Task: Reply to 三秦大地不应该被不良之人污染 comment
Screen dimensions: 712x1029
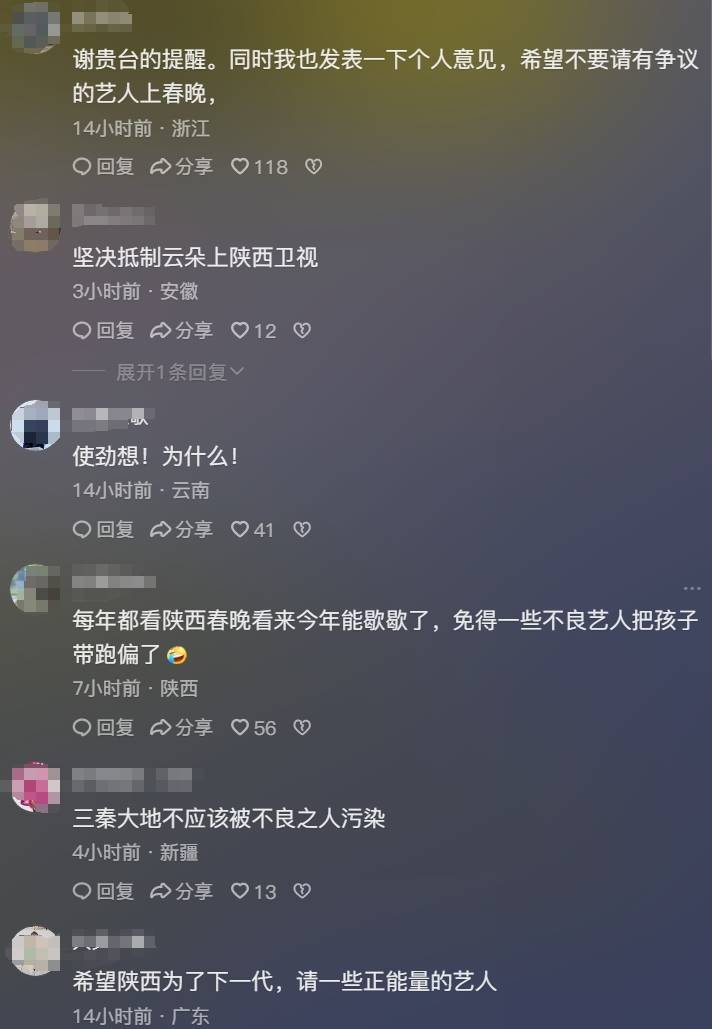Action: [104, 890]
